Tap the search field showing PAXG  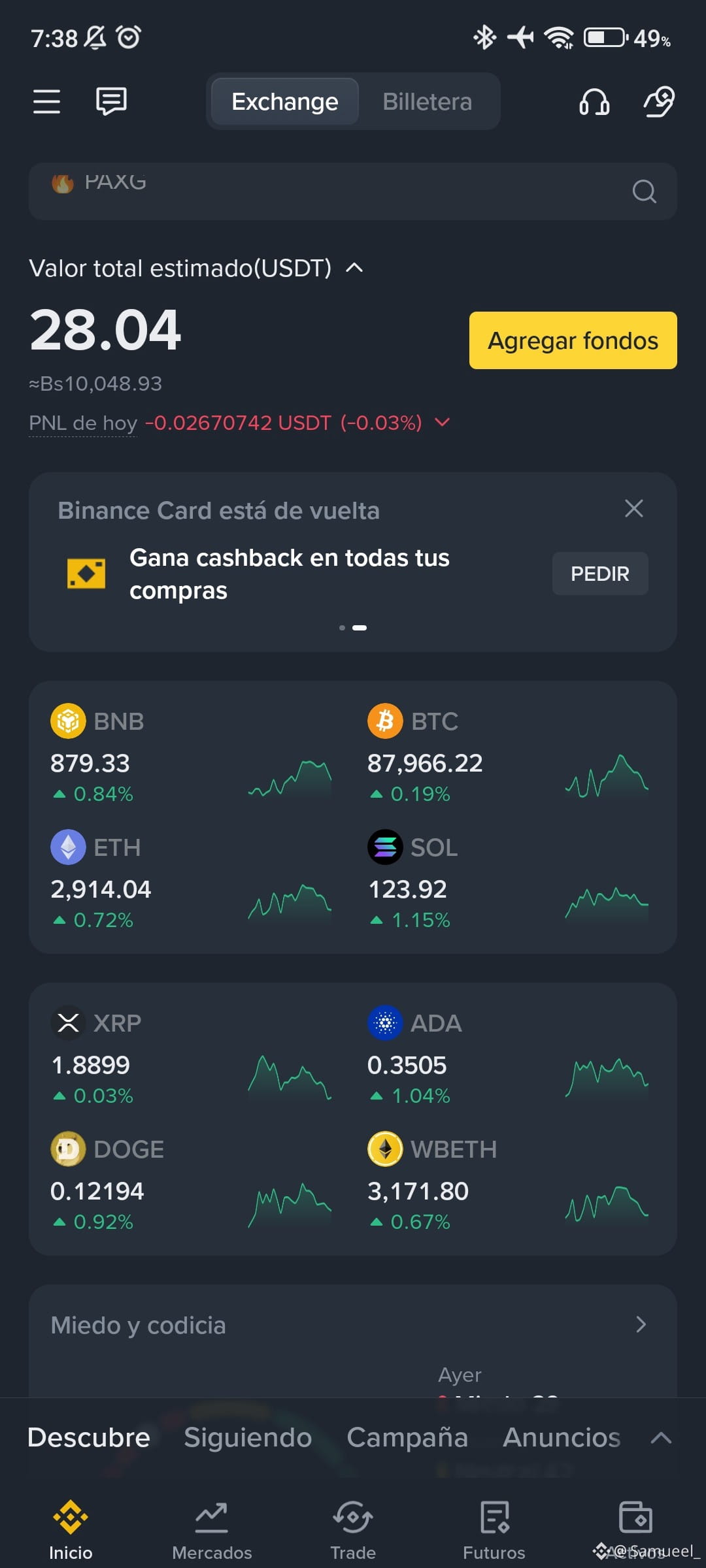pyautogui.click(x=340, y=191)
